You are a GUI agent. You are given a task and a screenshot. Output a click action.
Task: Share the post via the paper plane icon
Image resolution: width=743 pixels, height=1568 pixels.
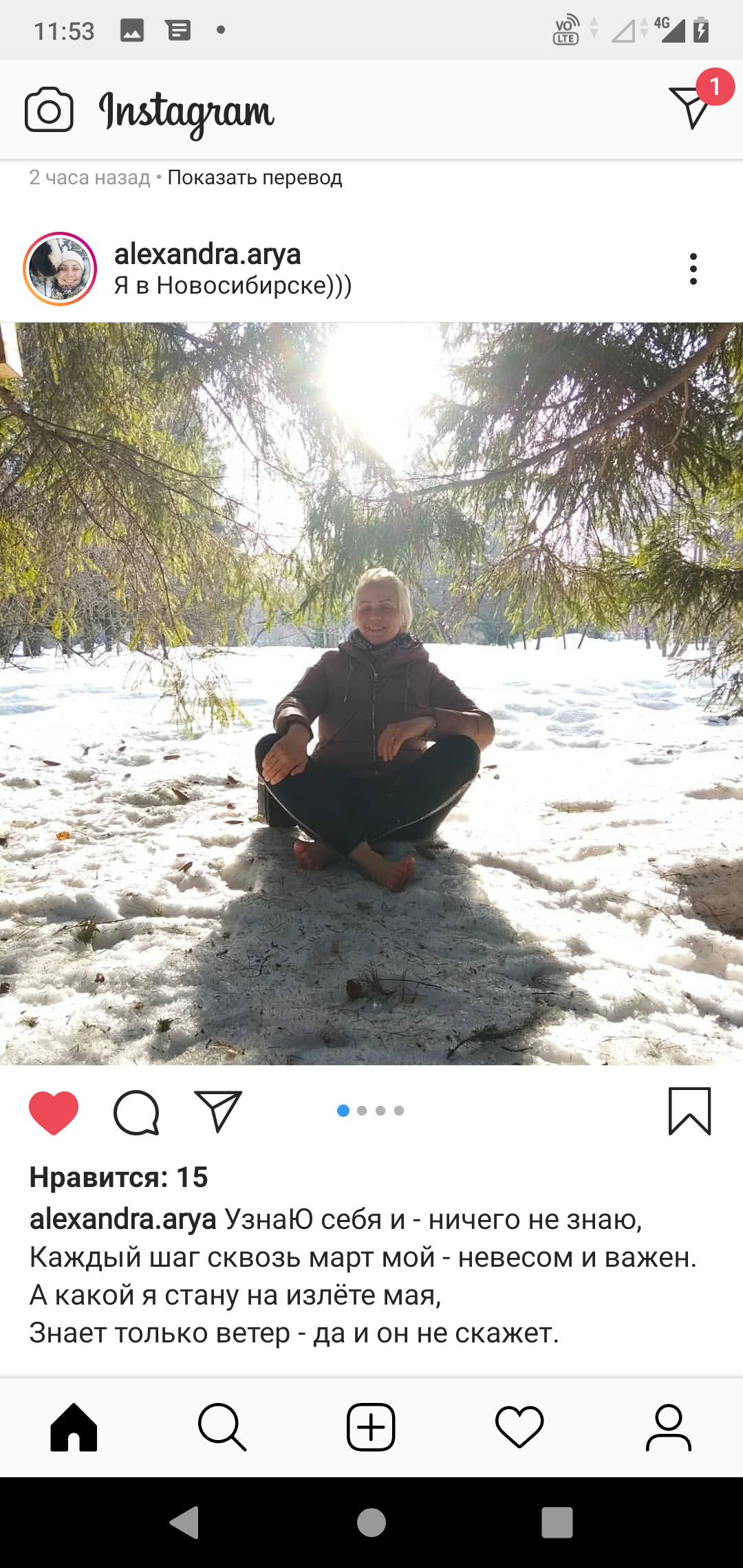point(219,1111)
